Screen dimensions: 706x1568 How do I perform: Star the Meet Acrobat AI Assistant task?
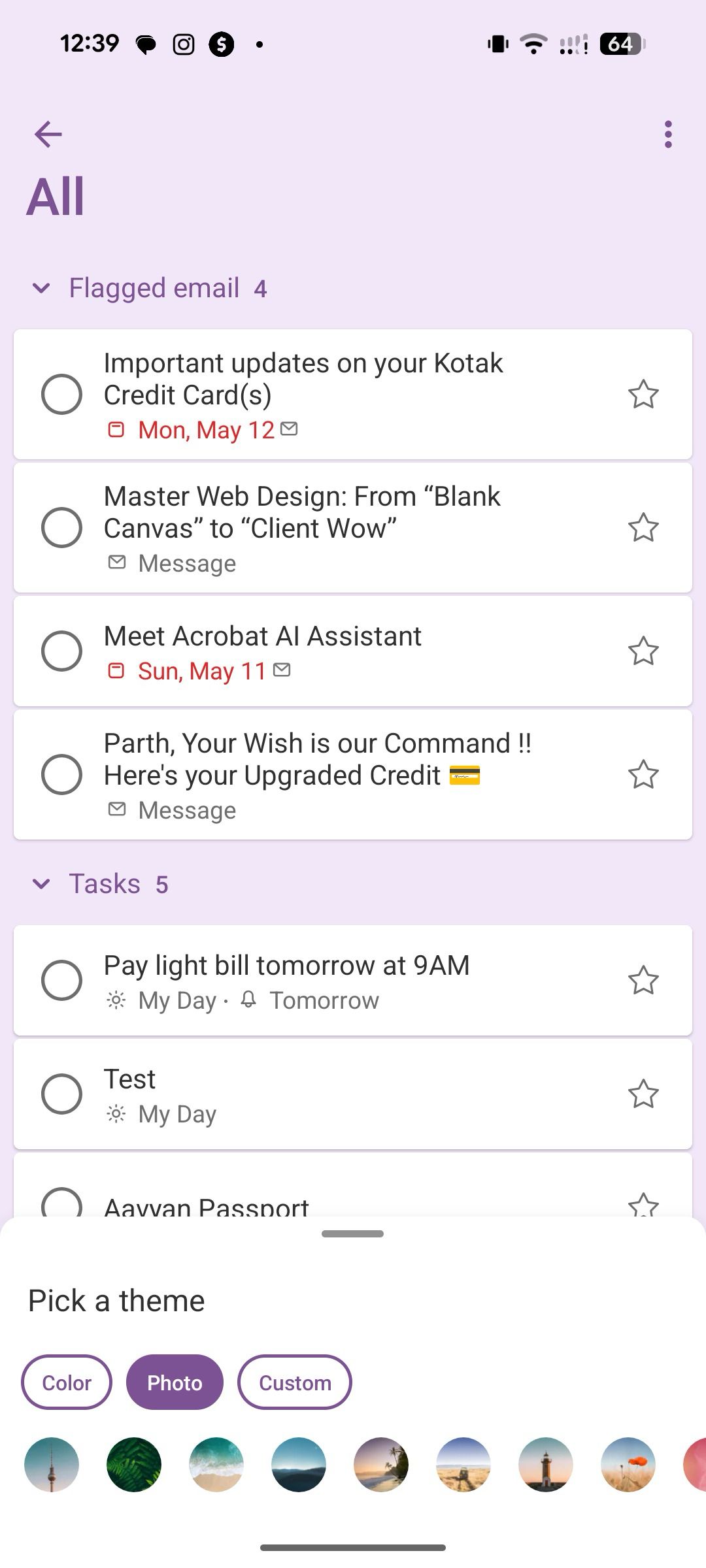pos(643,651)
